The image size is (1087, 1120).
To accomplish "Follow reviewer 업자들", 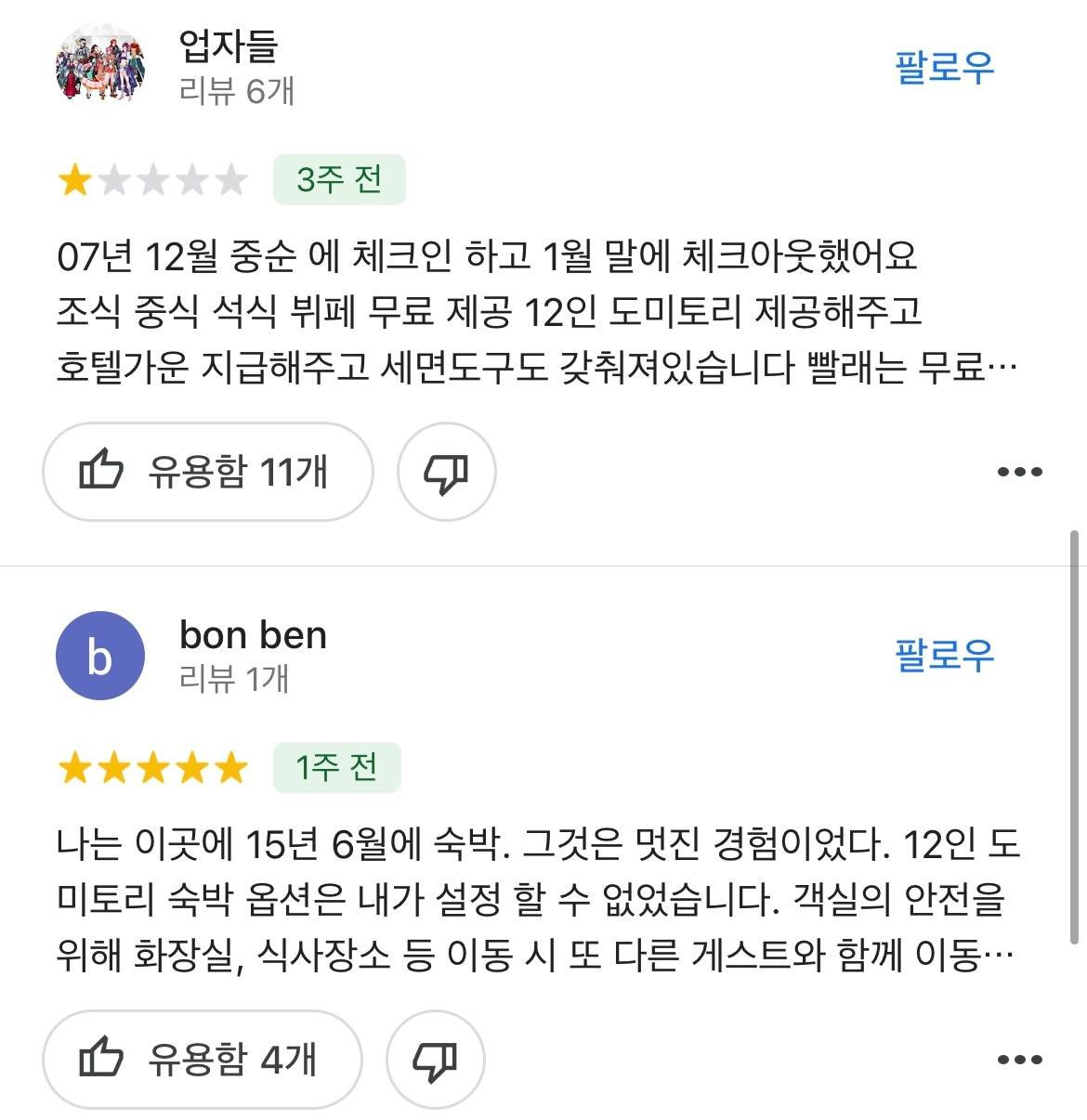I will 944,67.
